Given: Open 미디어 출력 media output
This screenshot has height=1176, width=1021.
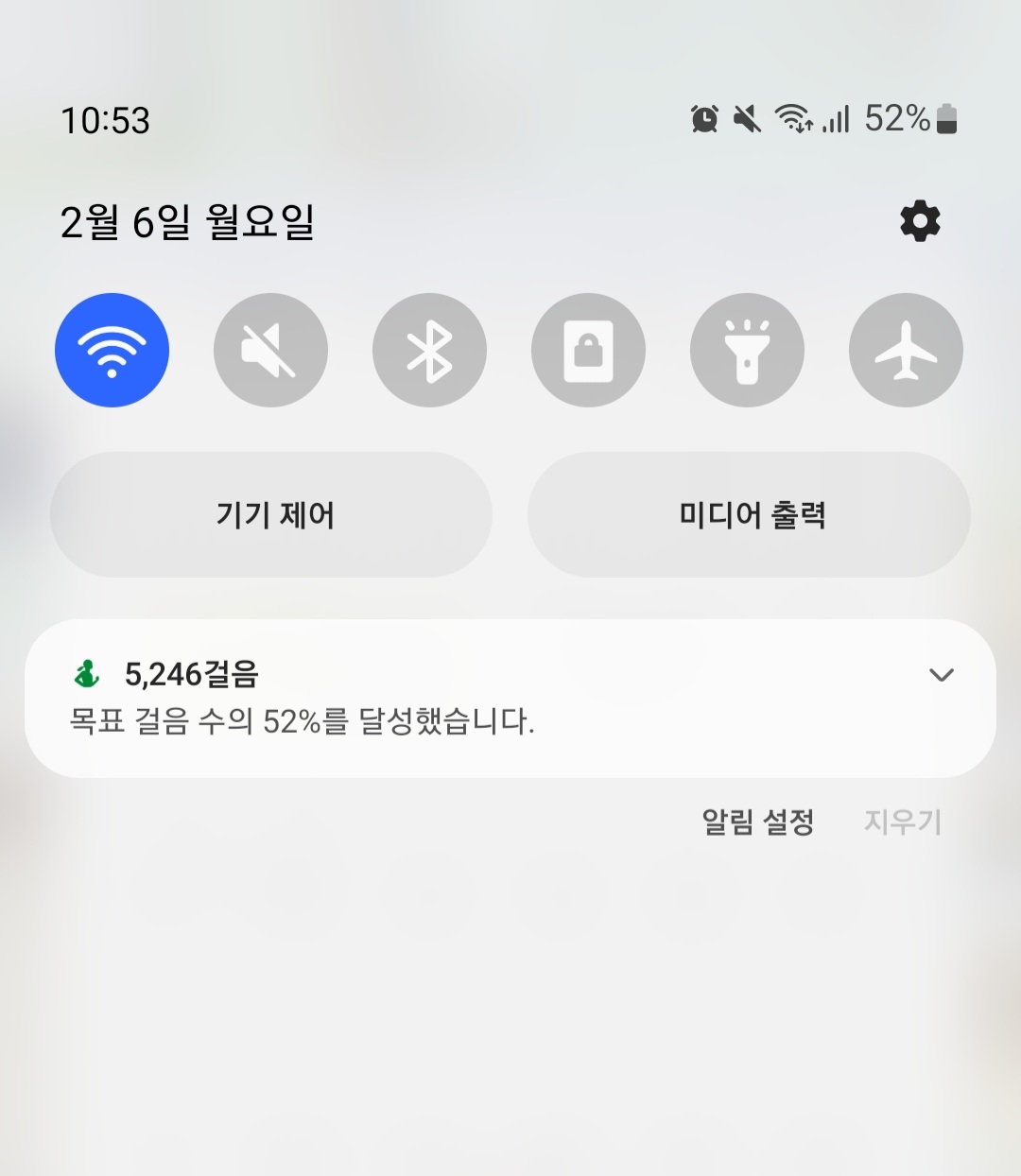Looking at the screenshot, I should point(749,515).
